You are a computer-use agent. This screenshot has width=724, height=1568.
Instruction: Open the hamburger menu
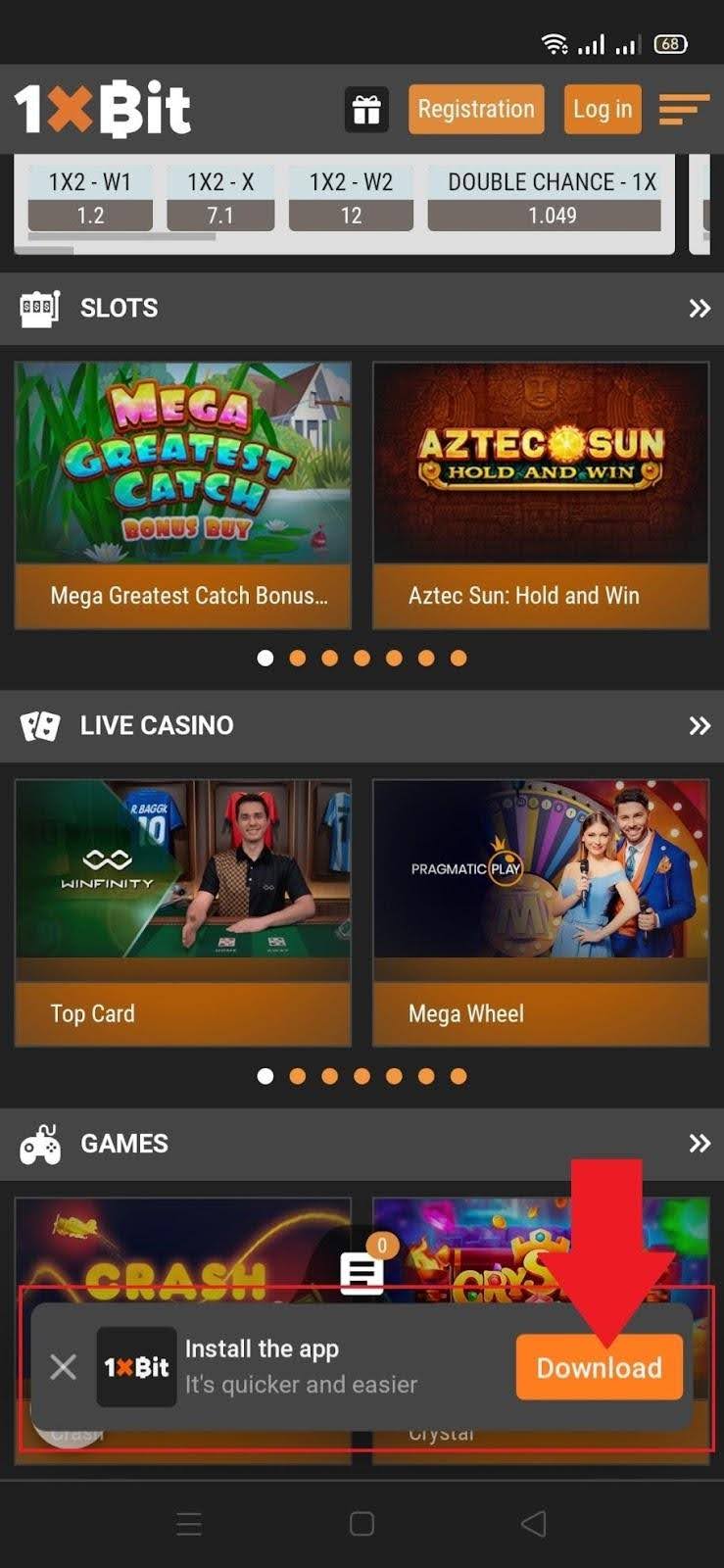click(x=683, y=109)
